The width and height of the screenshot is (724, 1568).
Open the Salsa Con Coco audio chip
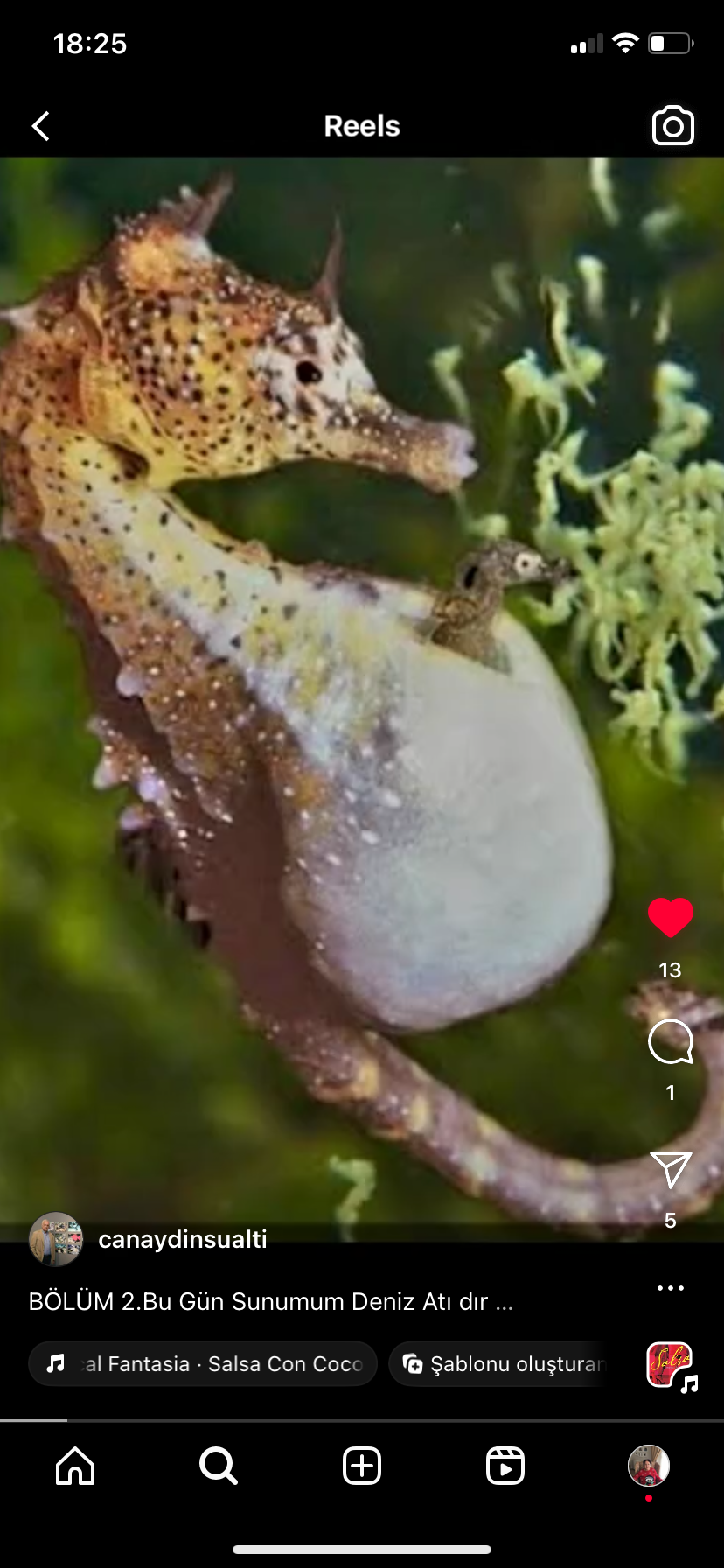coord(203,1363)
